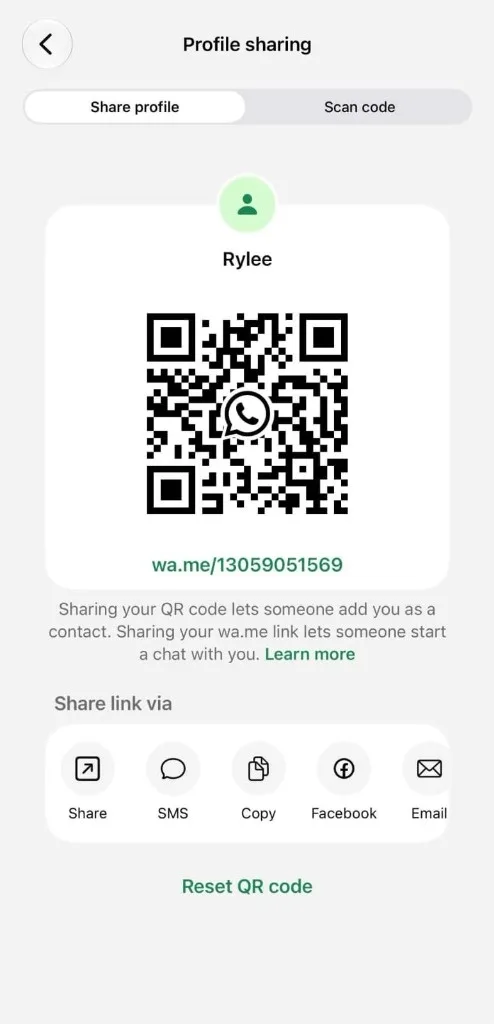
Task: Send the link by Email
Action: pos(429,782)
